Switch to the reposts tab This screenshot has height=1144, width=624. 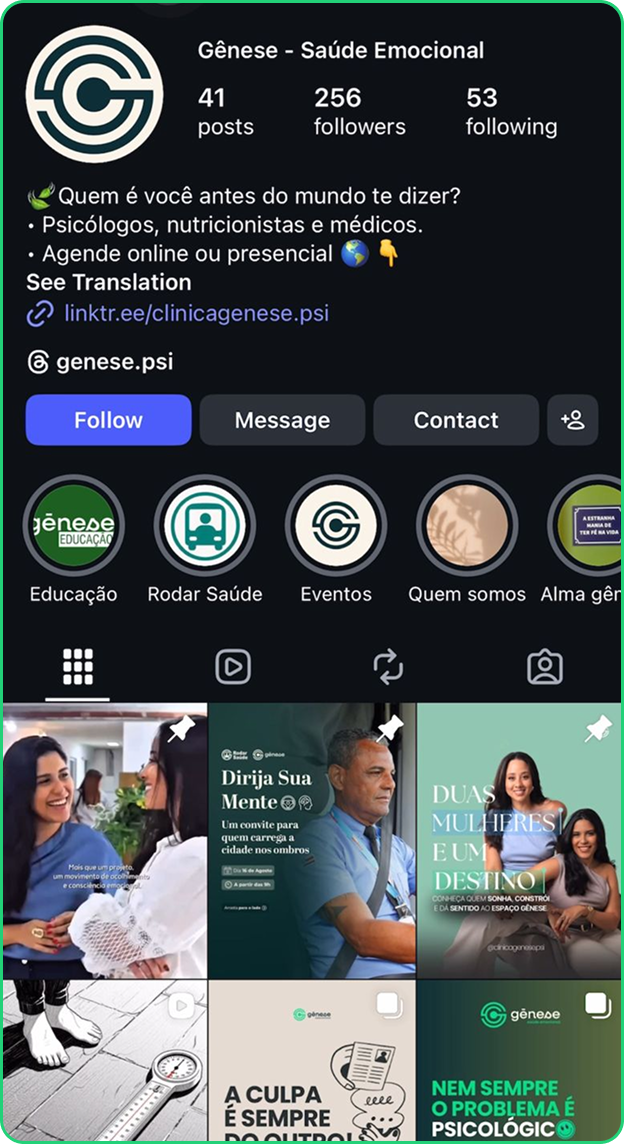pyautogui.click(x=388, y=667)
